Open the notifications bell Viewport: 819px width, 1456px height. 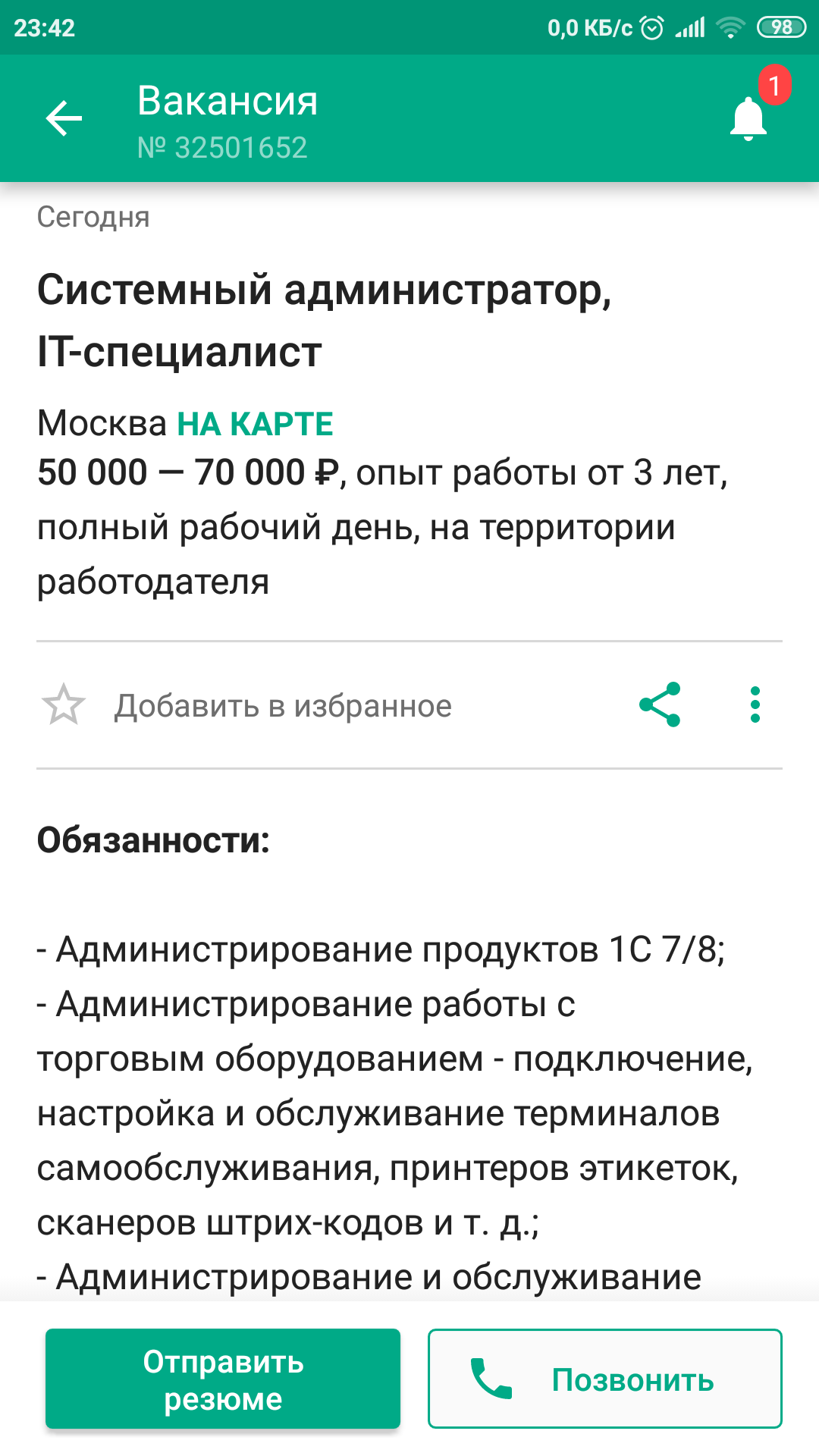coord(748,119)
